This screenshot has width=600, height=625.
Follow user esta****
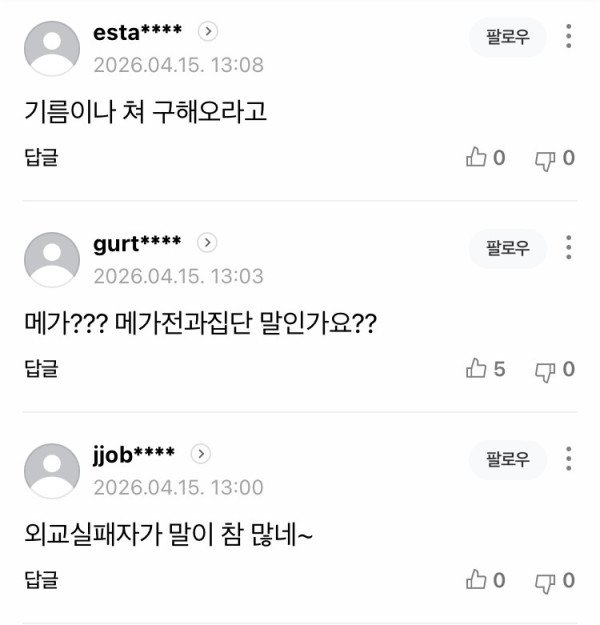tap(507, 37)
